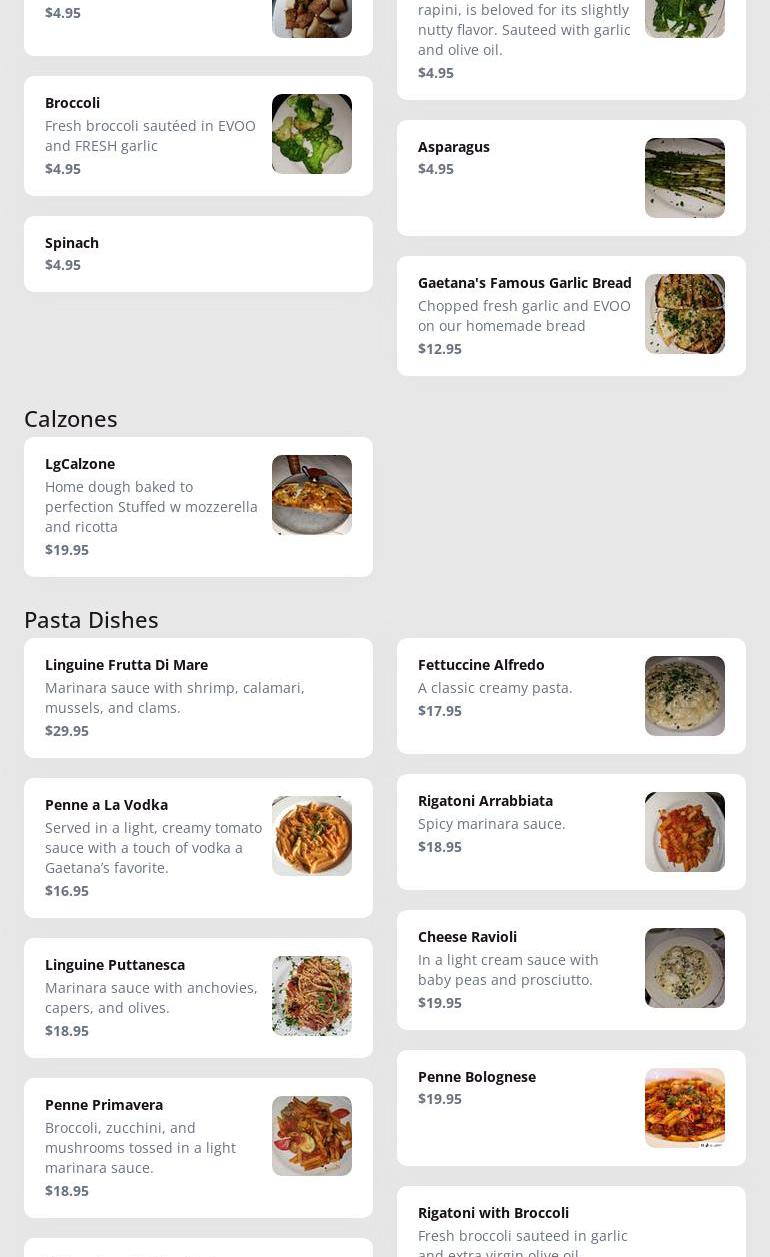
Task: Choose Gaetana's Famous Garlic Bread
Action: pos(571,316)
